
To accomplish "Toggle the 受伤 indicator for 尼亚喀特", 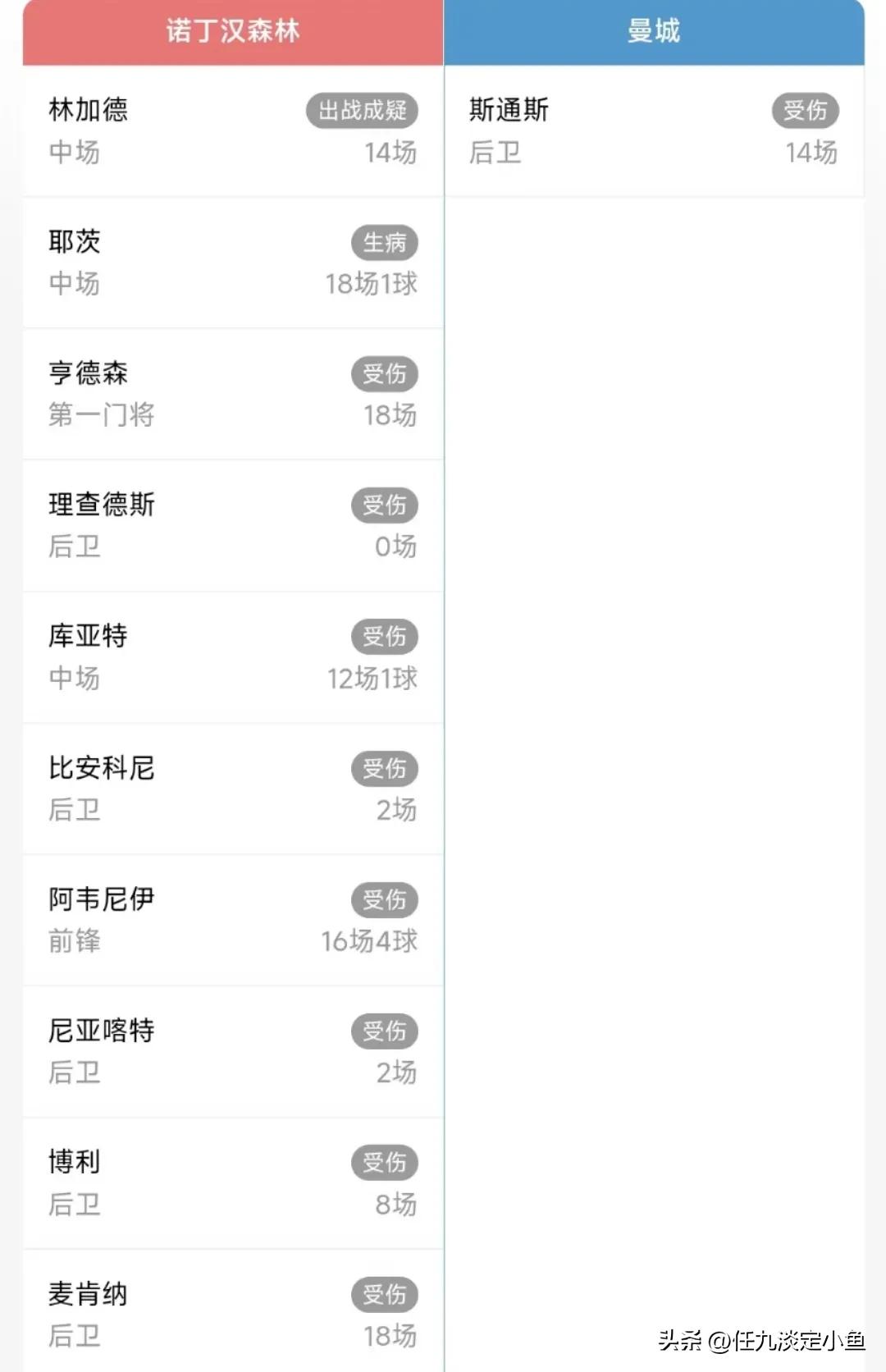I will pyautogui.click(x=385, y=1031).
